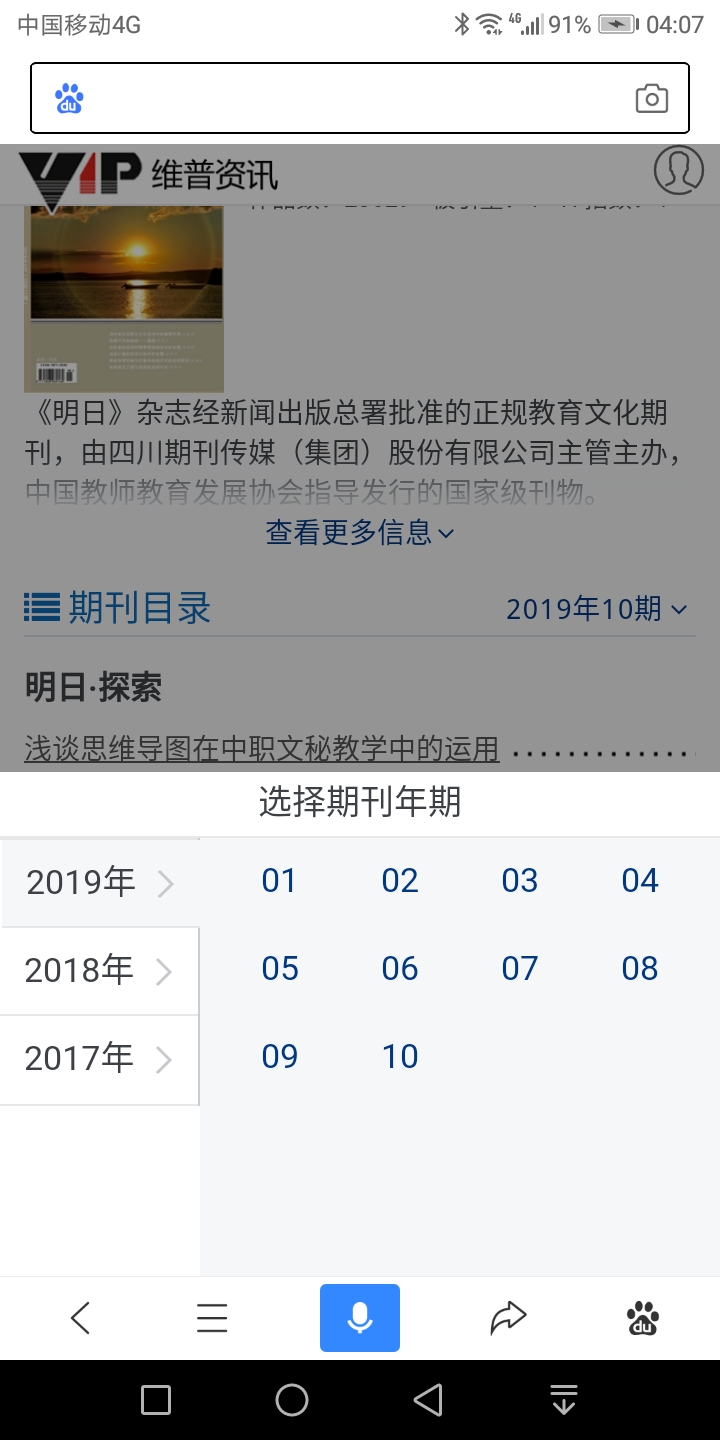Choose issue 07

pos(519,969)
